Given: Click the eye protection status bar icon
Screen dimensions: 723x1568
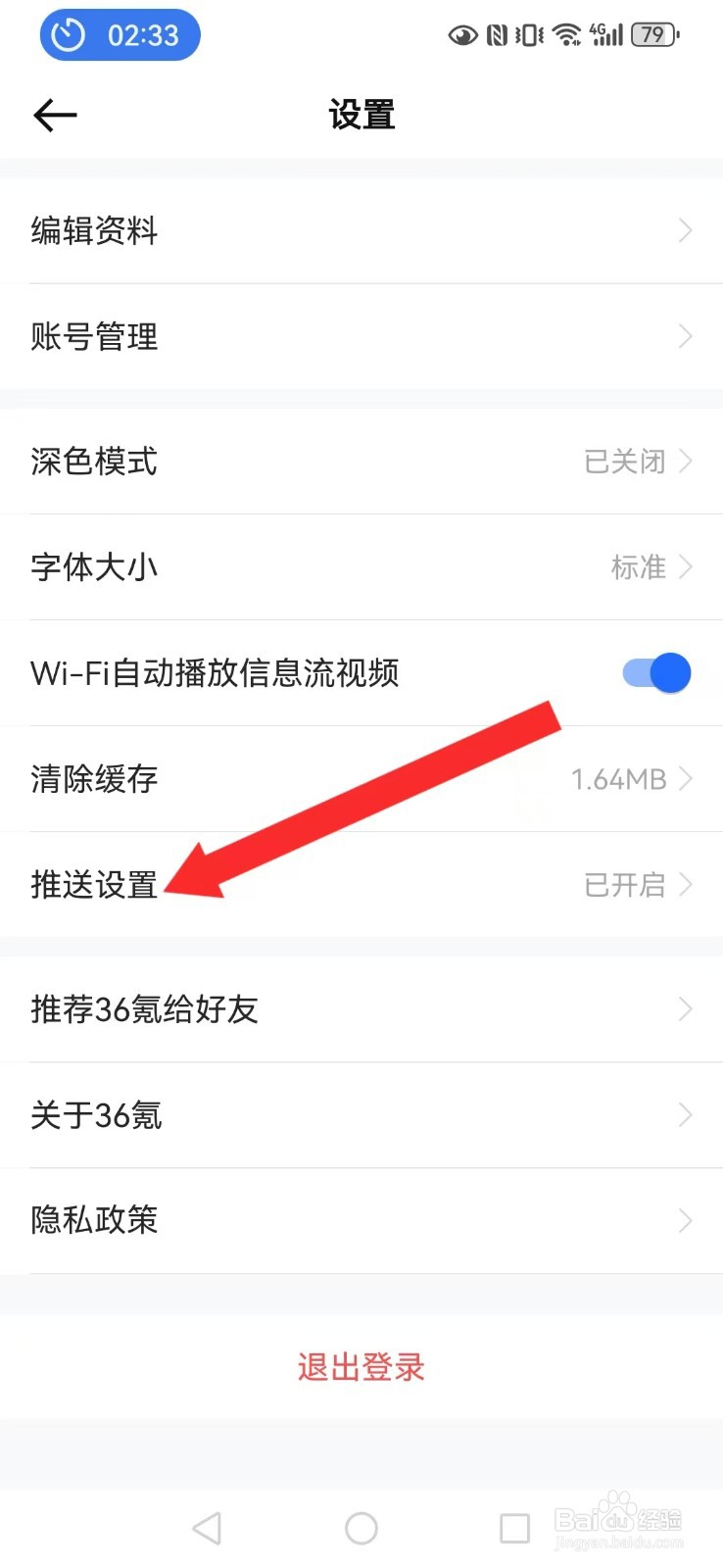Looking at the screenshot, I should click(462, 34).
